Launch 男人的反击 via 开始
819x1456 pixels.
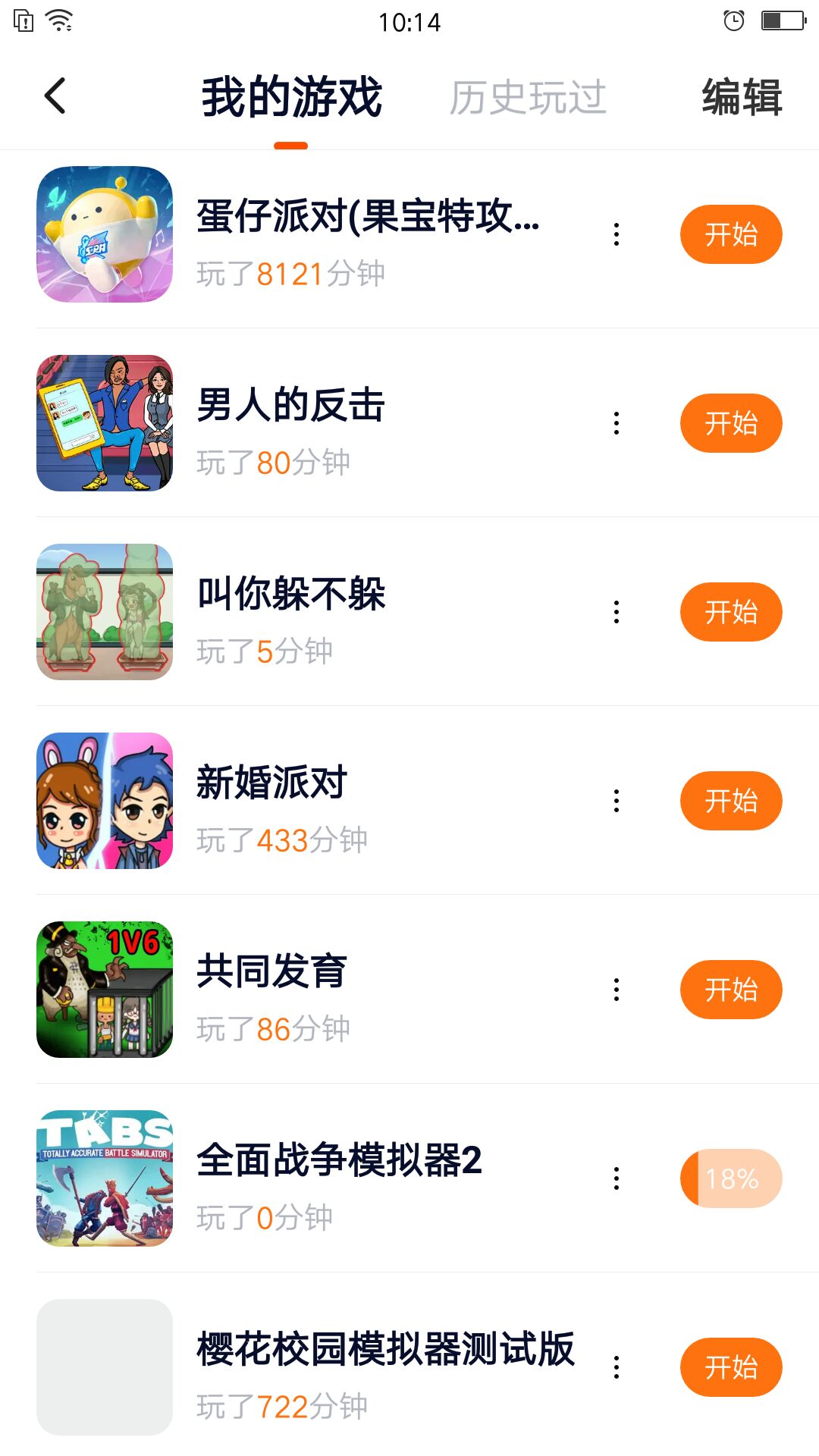(730, 423)
